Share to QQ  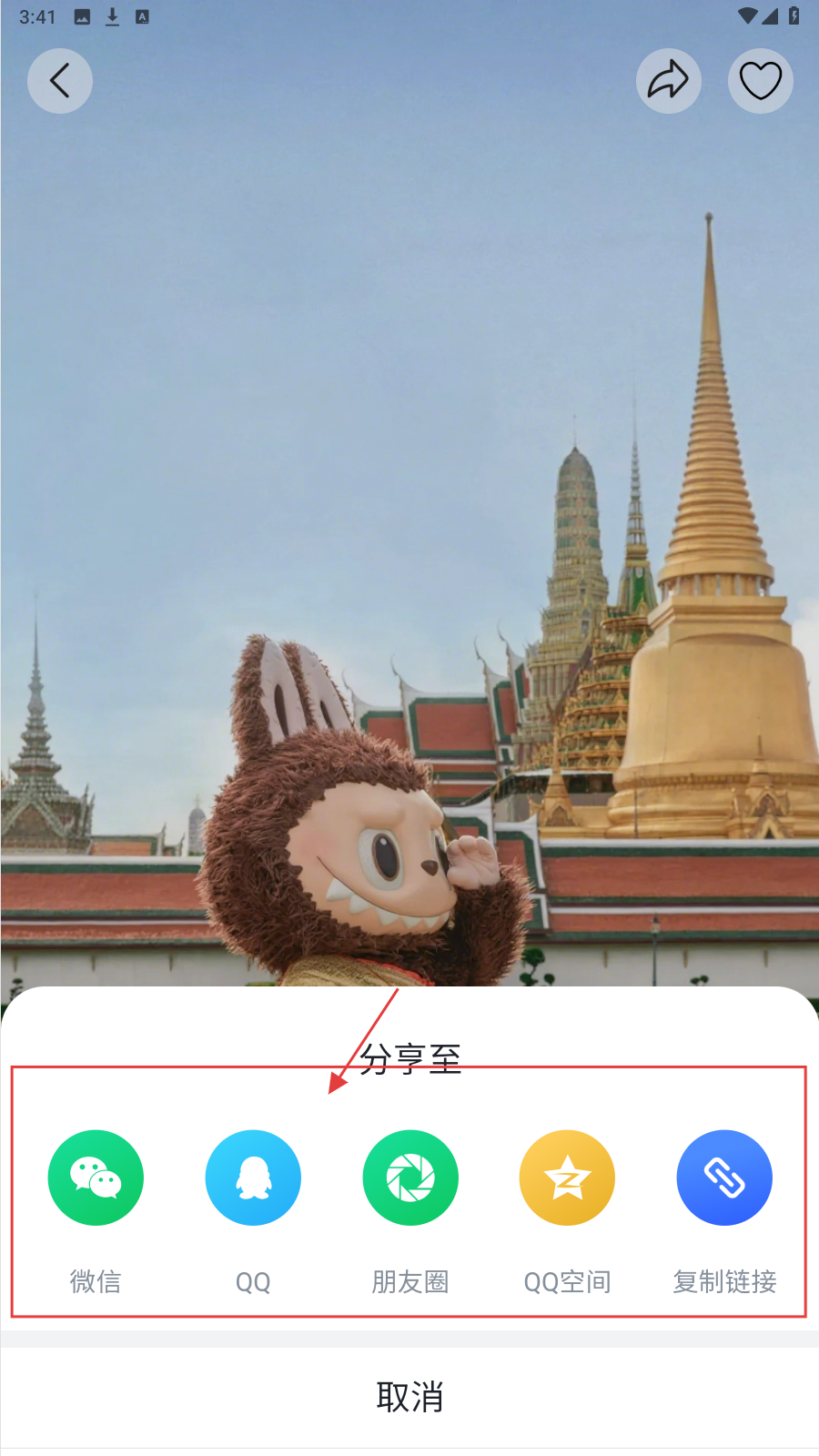click(253, 1178)
